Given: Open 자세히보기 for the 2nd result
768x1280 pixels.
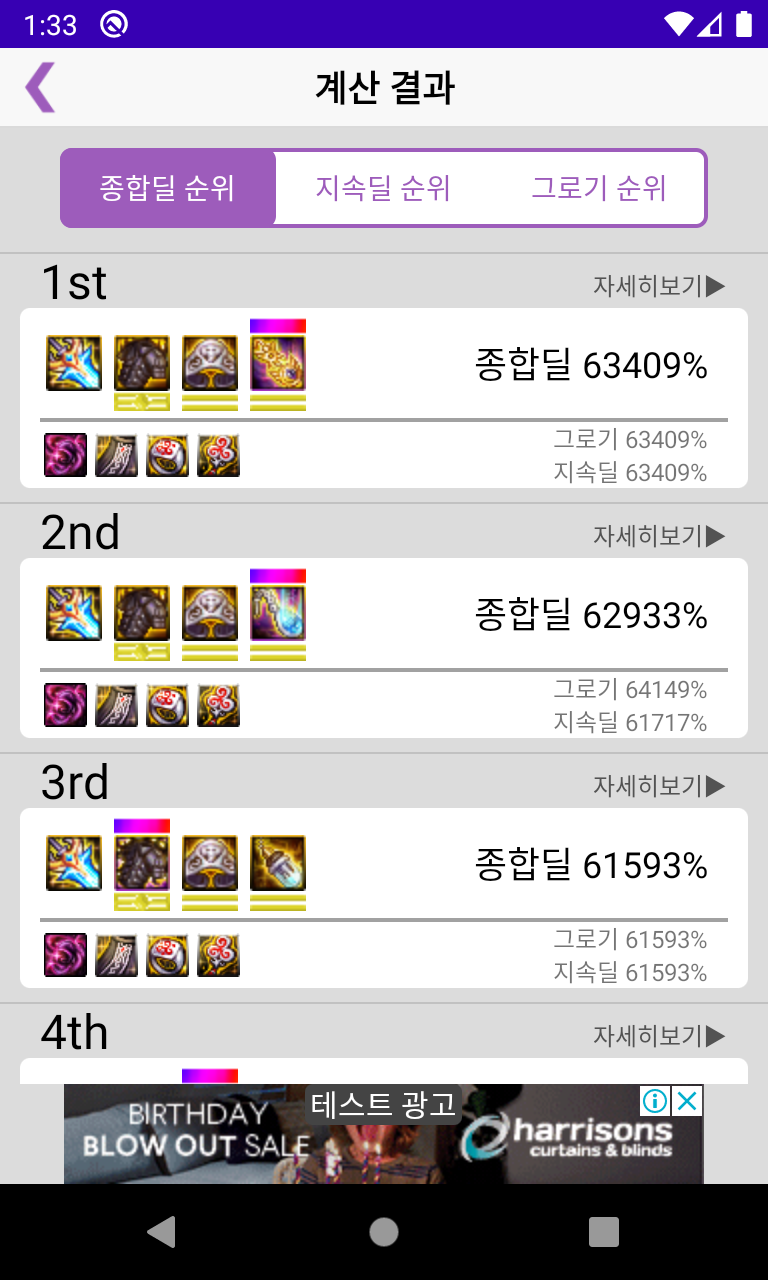Looking at the screenshot, I should 659,536.
